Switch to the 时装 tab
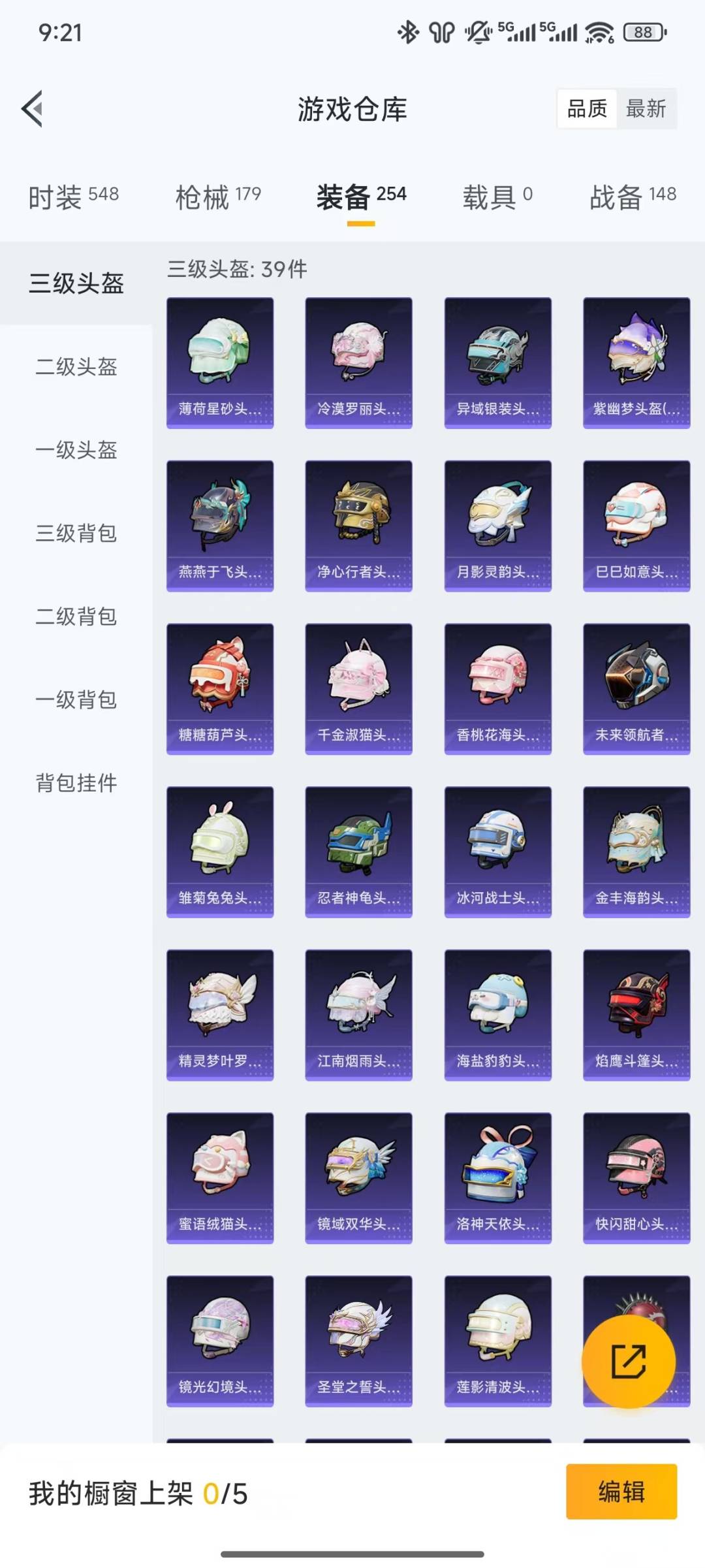The image size is (705, 1568). [73, 196]
